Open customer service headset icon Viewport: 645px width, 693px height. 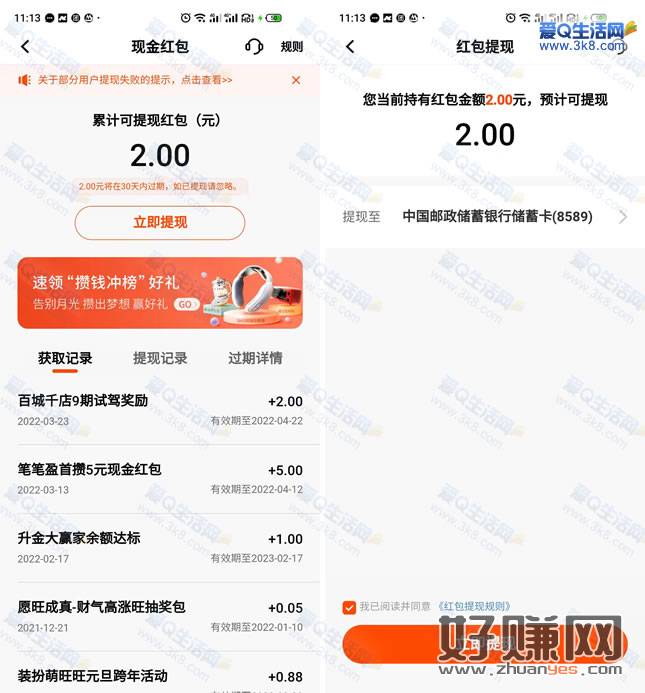click(x=254, y=46)
